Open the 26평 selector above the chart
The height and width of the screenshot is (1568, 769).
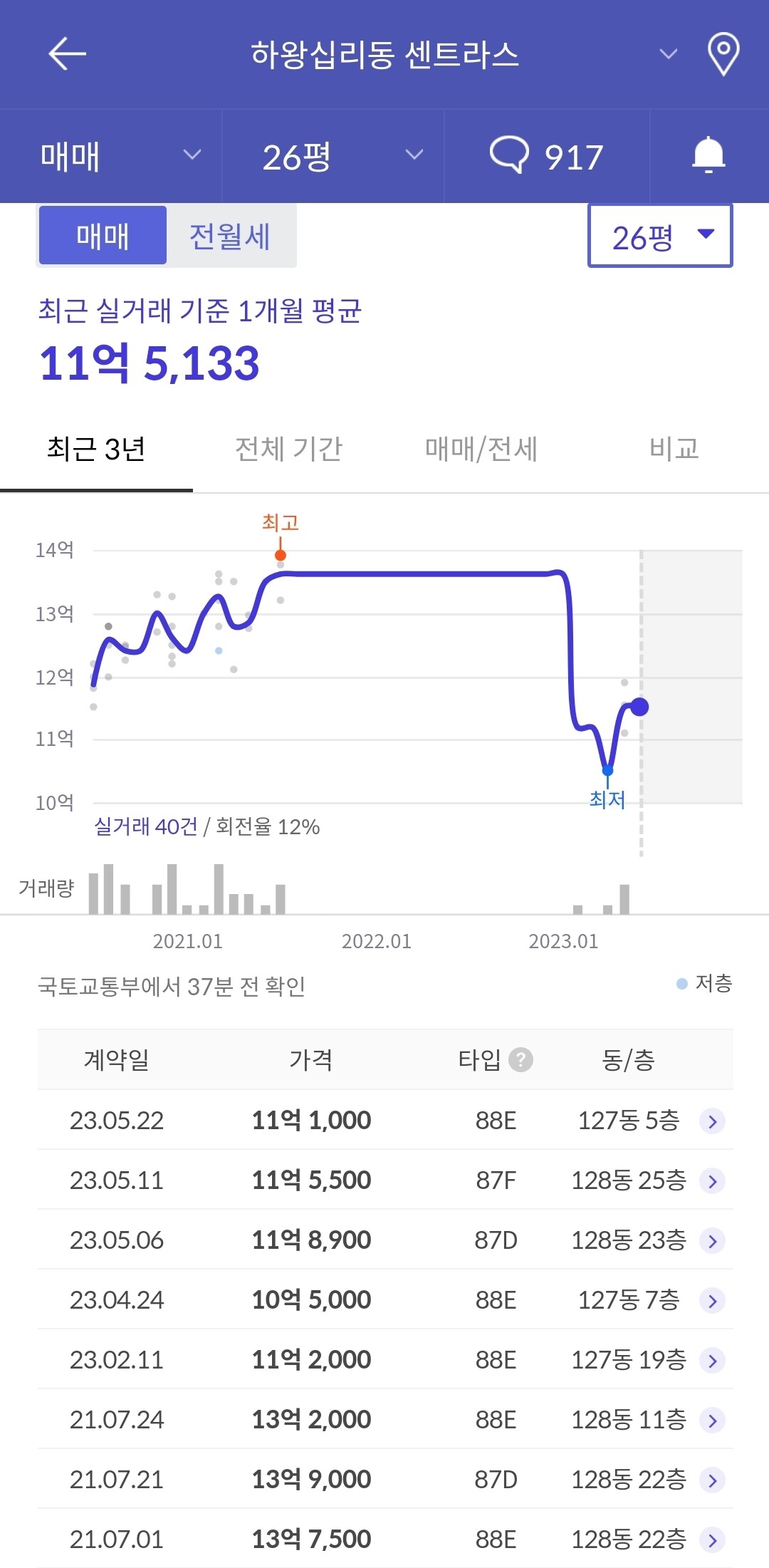tap(658, 235)
